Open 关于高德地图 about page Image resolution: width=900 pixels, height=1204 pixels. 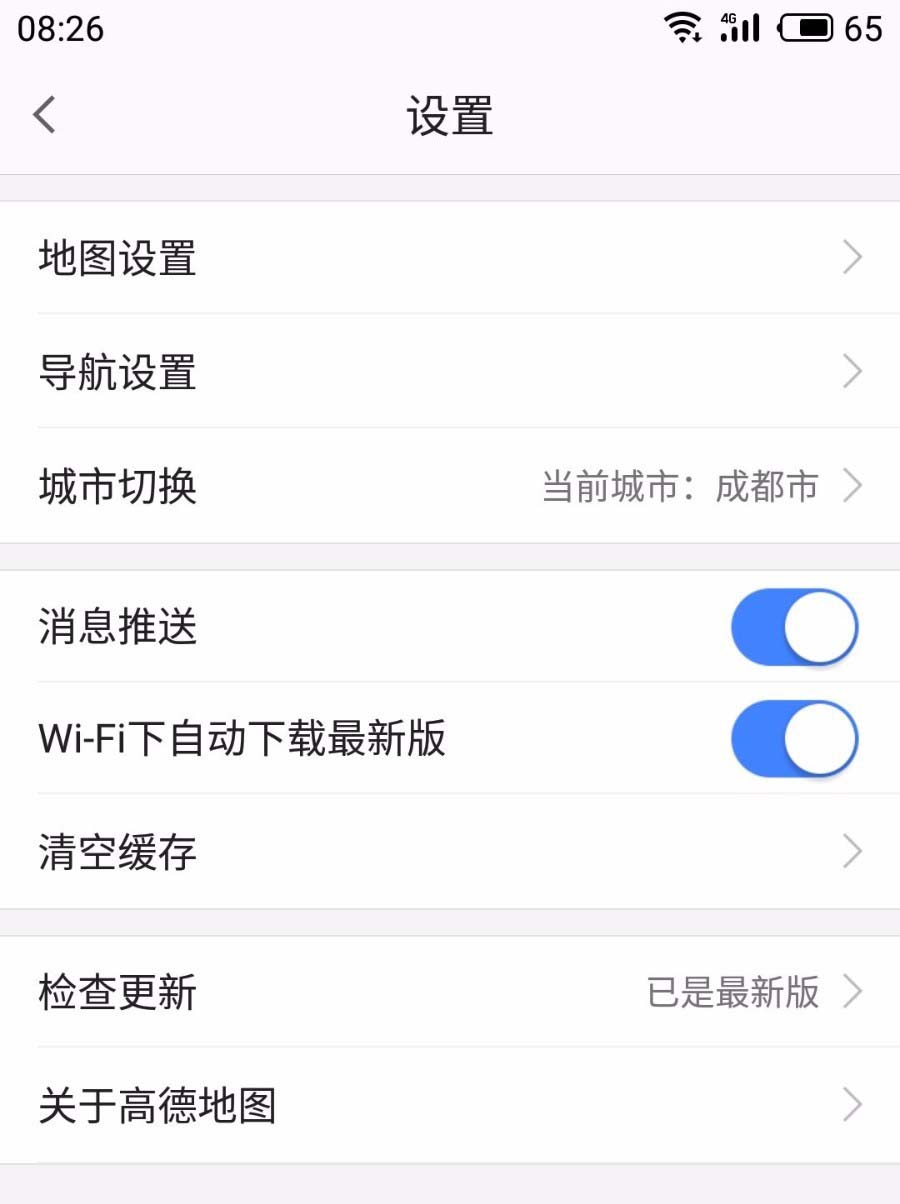(x=157, y=1105)
